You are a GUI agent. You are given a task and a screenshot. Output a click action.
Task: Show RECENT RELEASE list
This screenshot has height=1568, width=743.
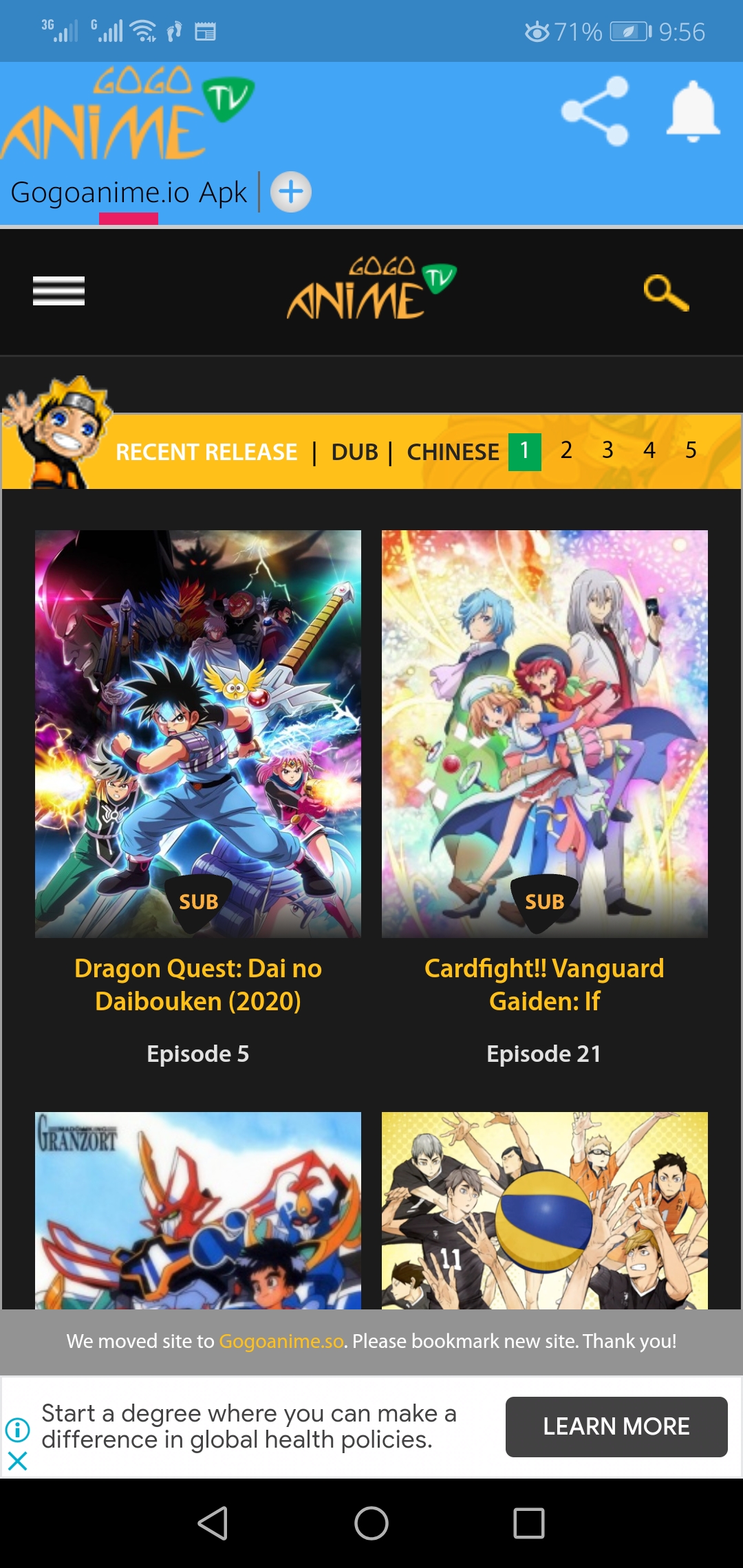click(206, 452)
